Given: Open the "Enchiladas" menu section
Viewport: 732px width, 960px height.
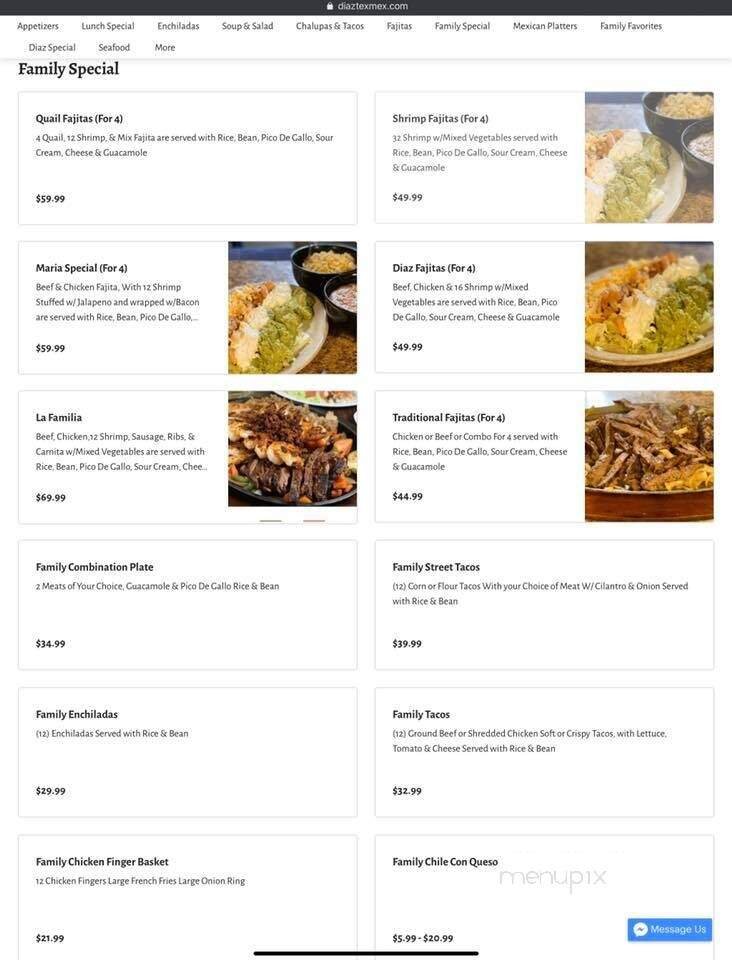Looking at the screenshot, I should tap(177, 25).
